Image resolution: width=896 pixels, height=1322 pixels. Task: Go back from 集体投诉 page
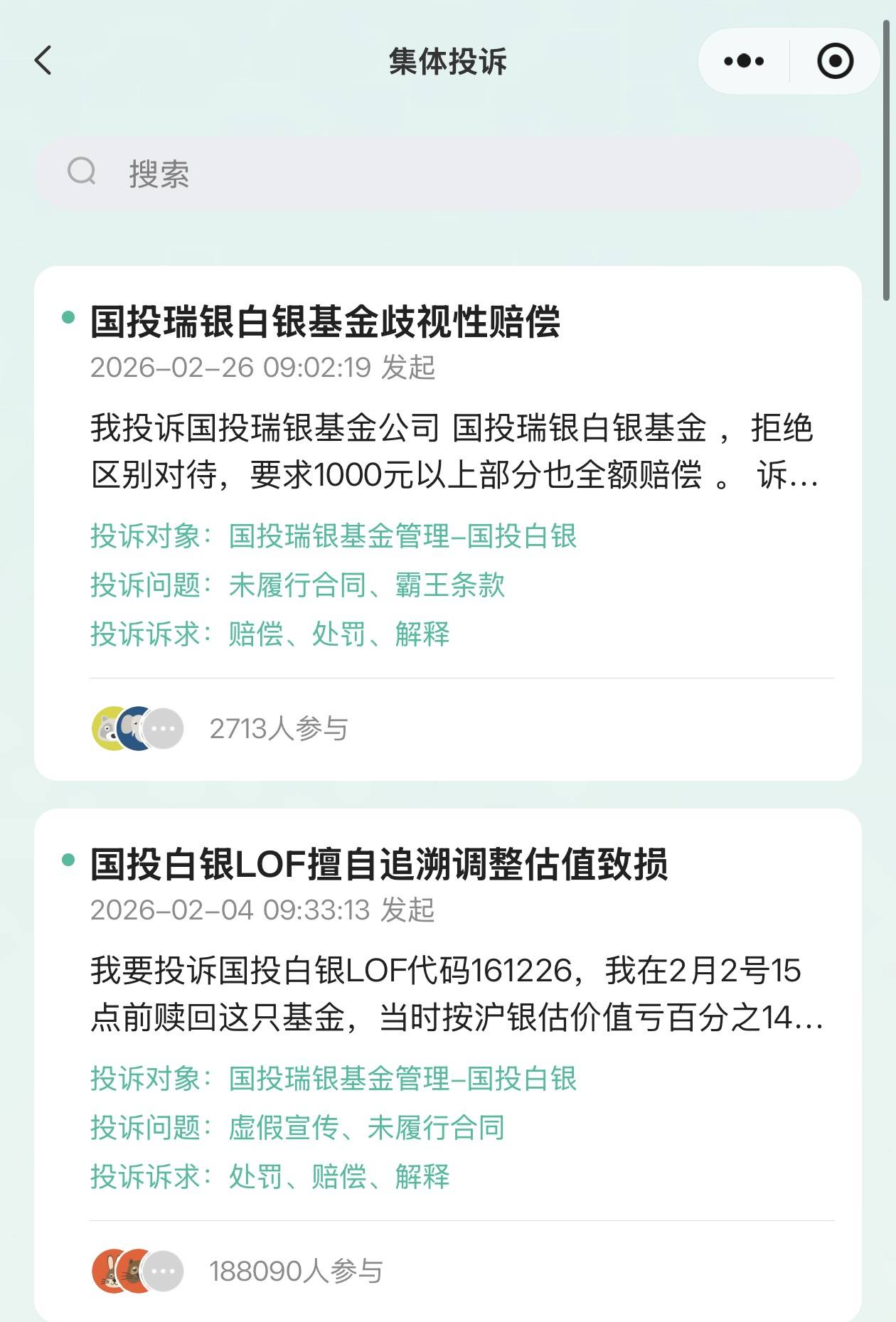tap(43, 60)
